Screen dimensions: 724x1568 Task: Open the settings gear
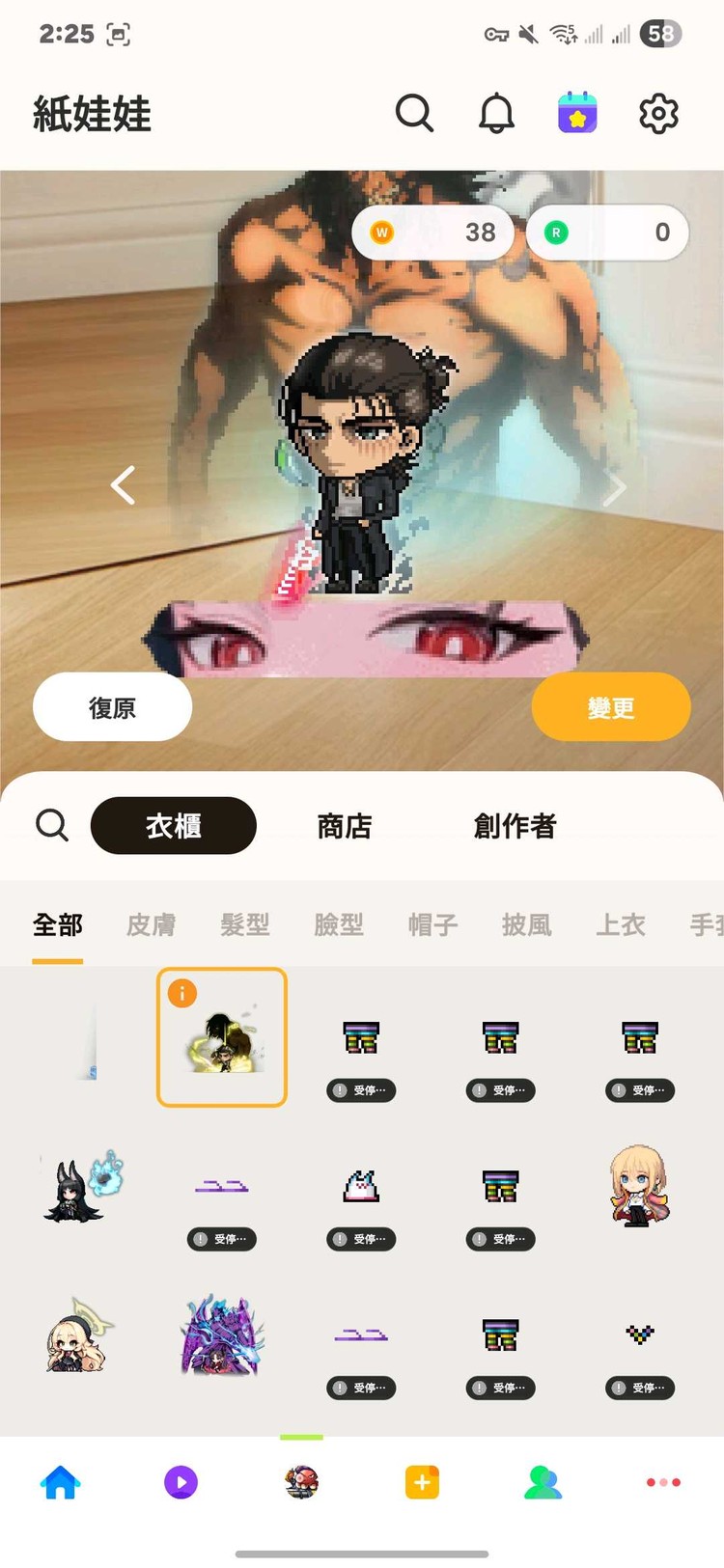658,114
